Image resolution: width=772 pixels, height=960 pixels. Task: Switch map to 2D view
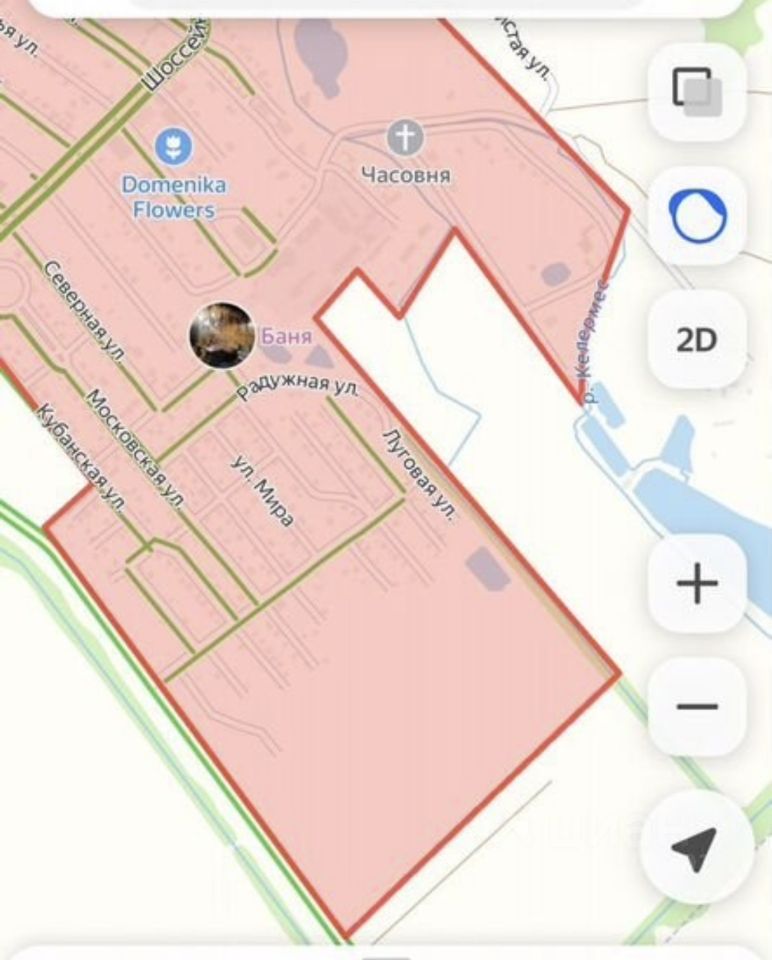(x=697, y=340)
